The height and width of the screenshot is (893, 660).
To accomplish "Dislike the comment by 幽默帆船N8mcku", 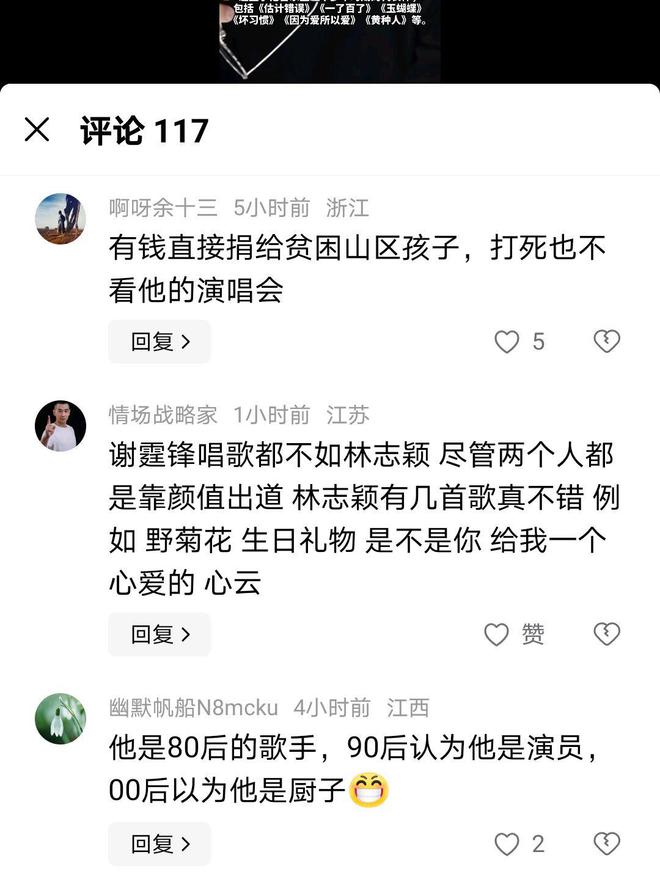I will click(607, 844).
